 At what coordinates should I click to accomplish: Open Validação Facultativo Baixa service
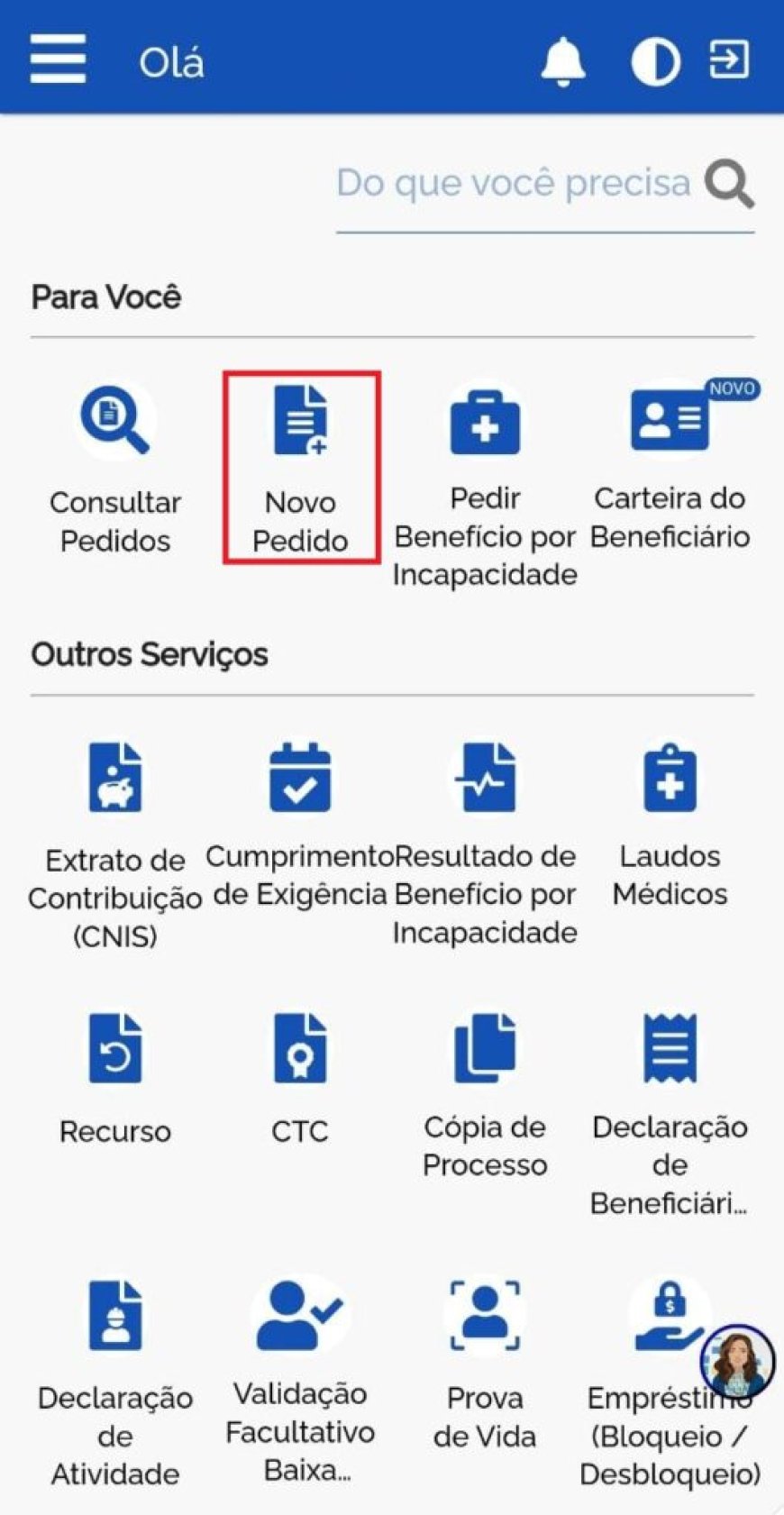(301, 1381)
